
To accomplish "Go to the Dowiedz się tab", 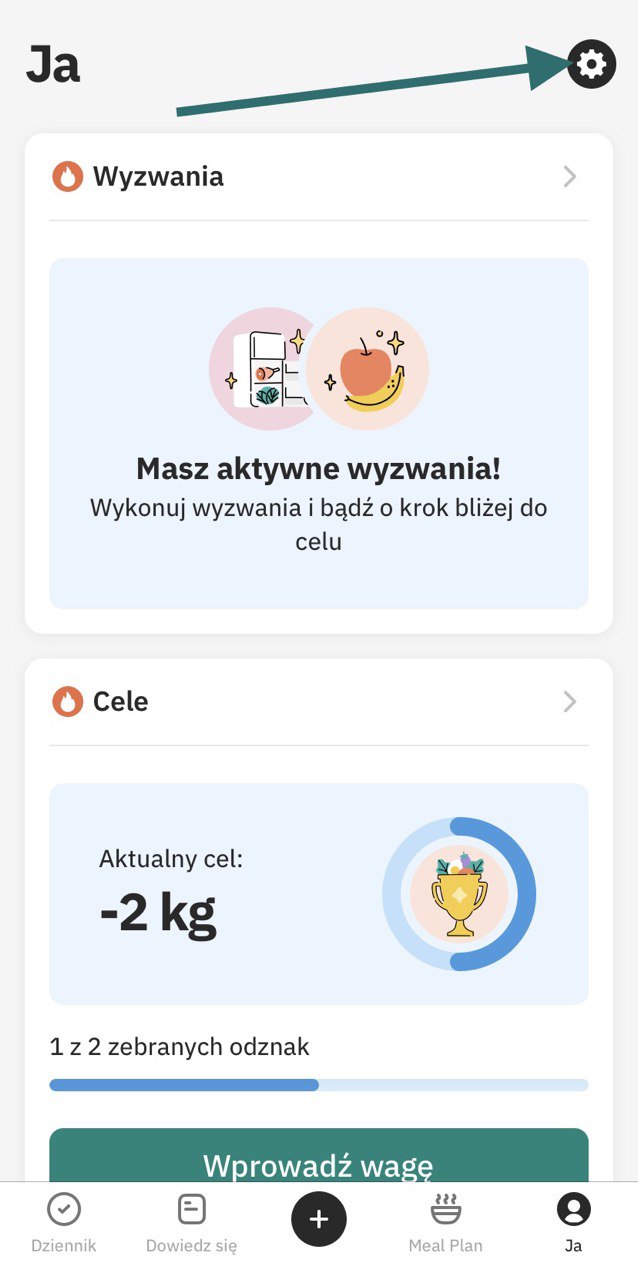I will [191, 1222].
